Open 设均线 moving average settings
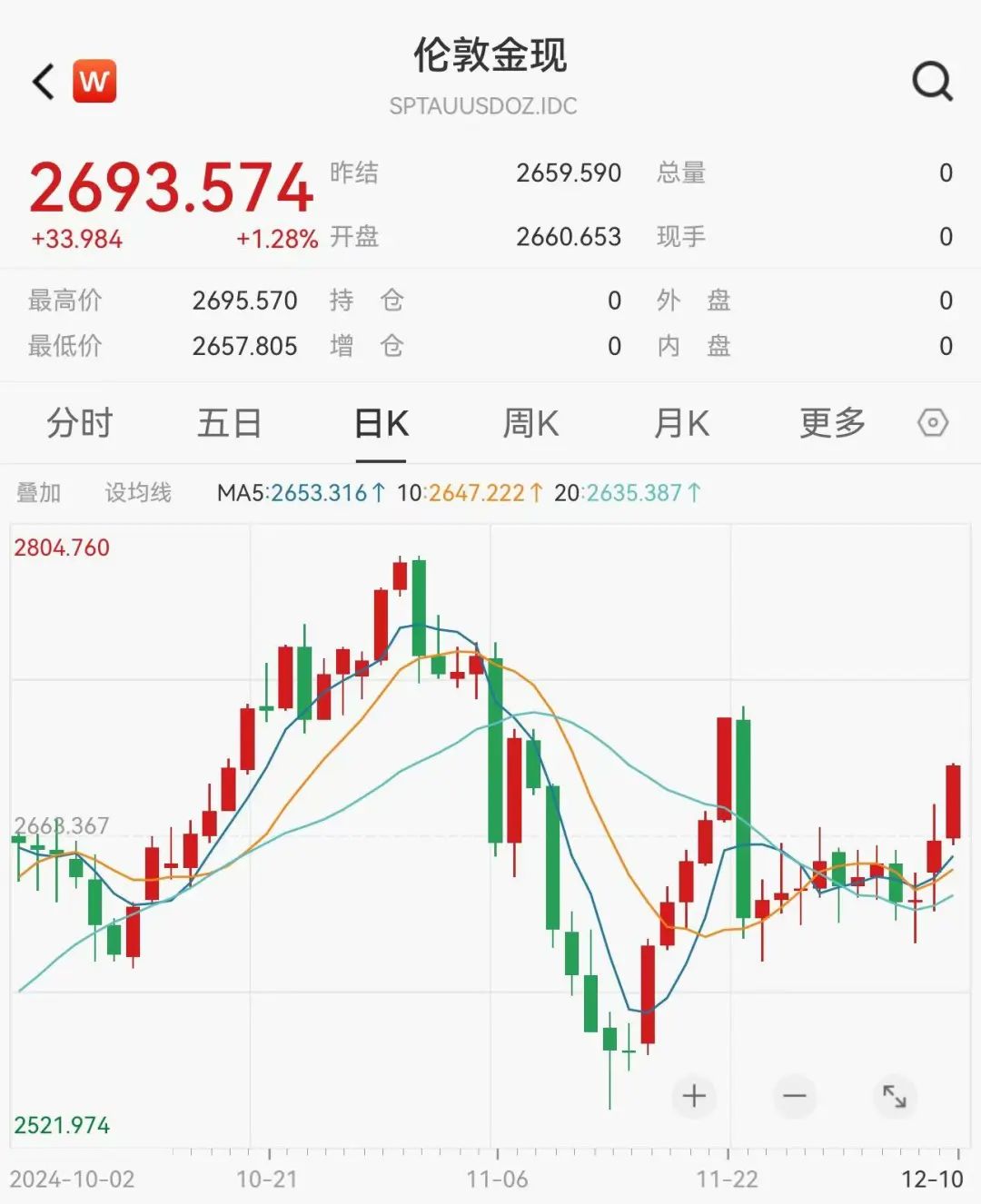Screen dimensions: 981x1204 pos(138,493)
